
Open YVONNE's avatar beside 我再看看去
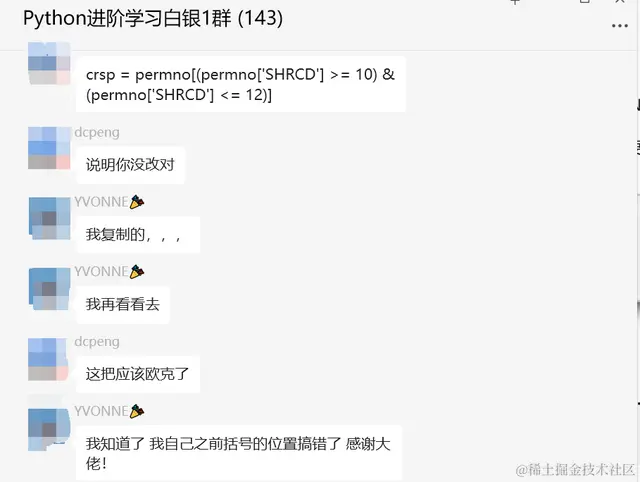click(x=49, y=288)
